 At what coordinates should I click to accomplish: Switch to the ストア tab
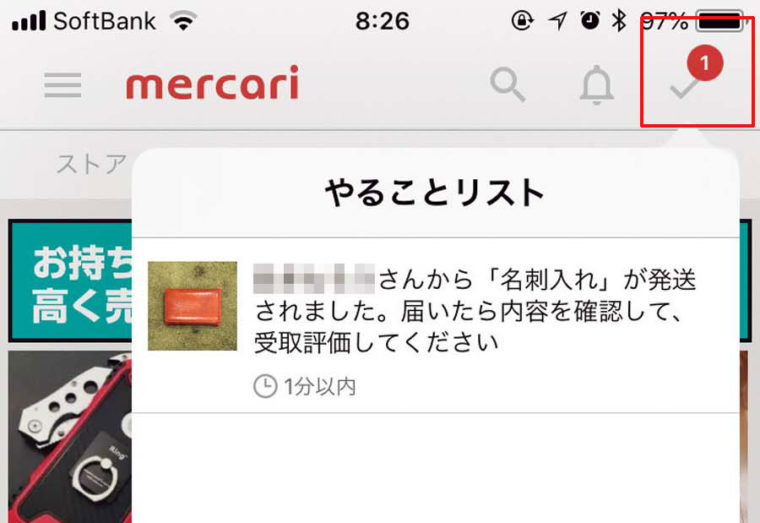pyautogui.click(x=92, y=165)
